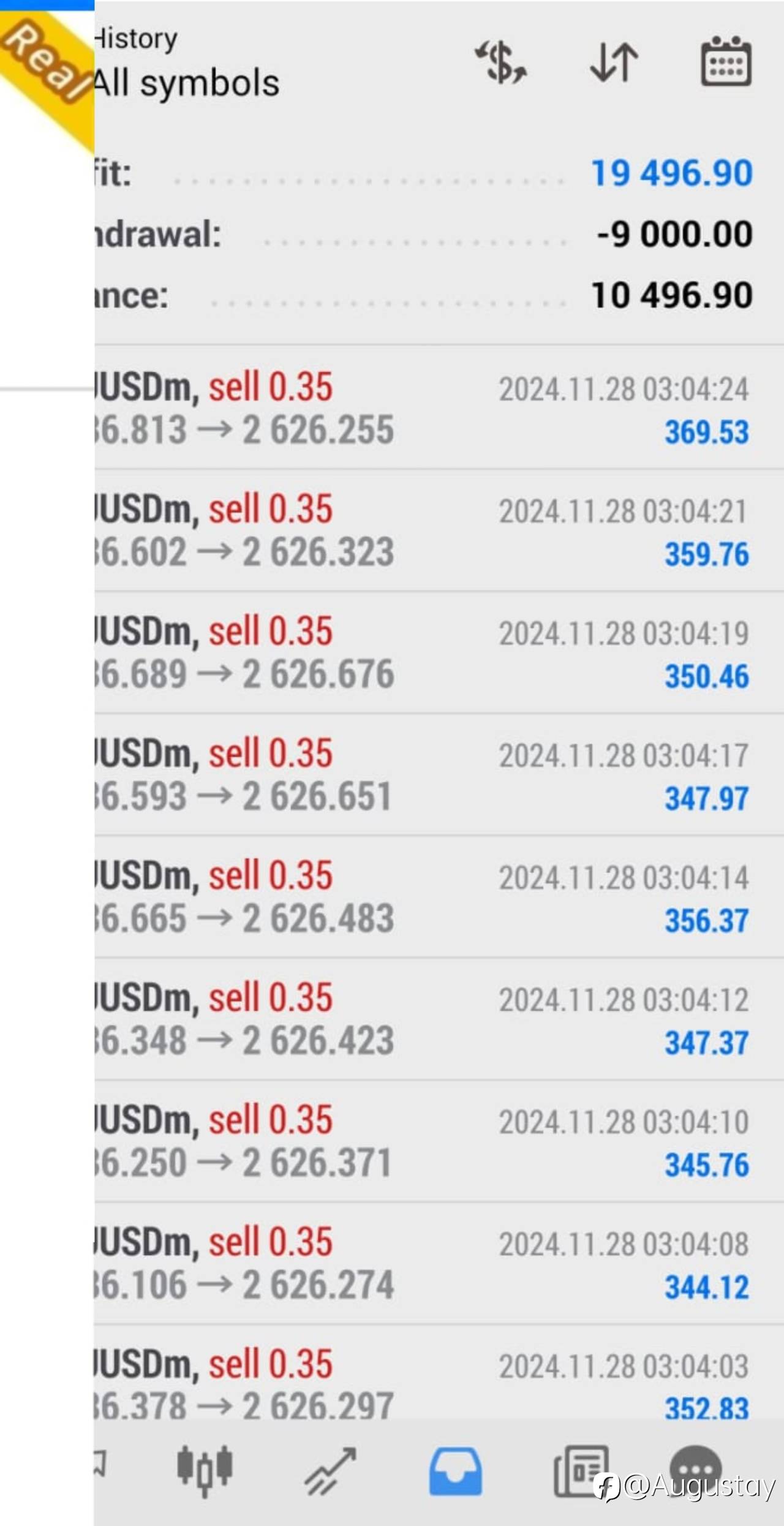
Task: Tap the sort arrows icon
Action: pos(614,62)
